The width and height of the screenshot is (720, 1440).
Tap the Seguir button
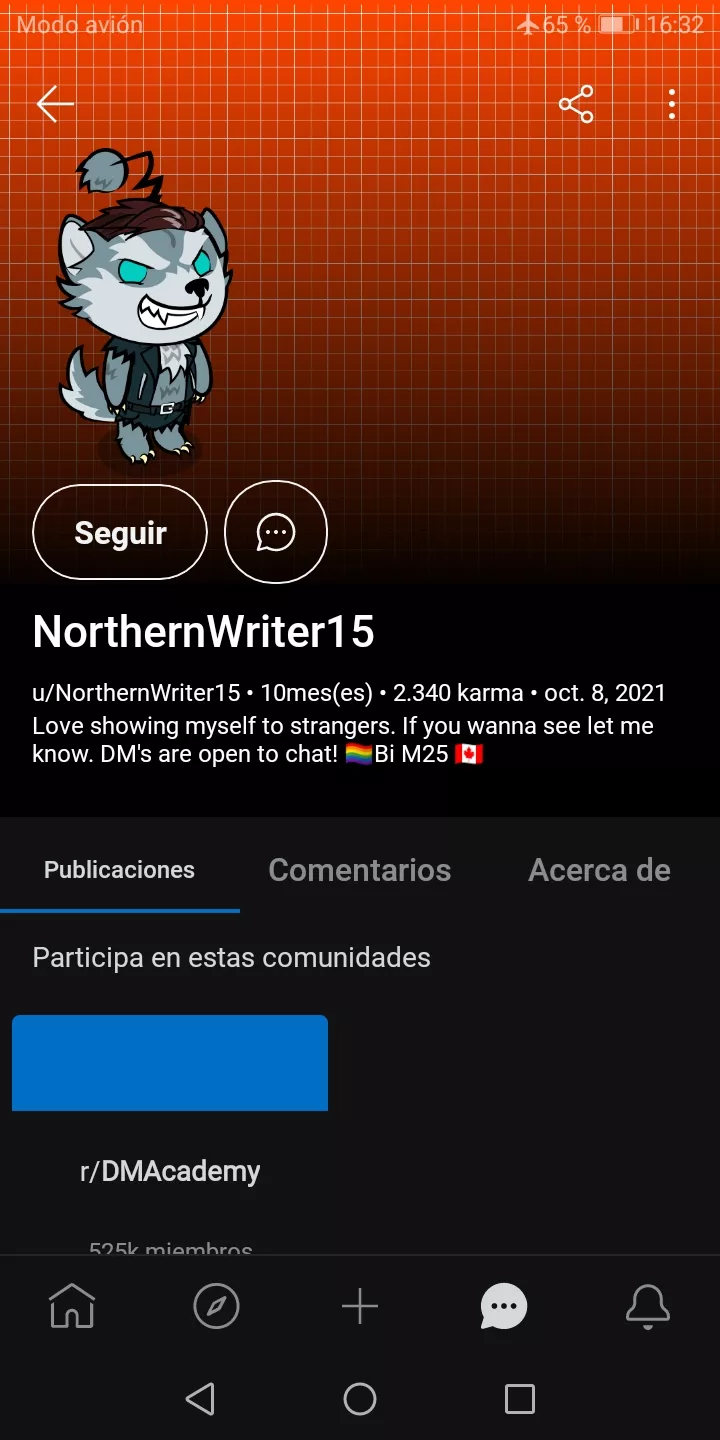point(120,532)
